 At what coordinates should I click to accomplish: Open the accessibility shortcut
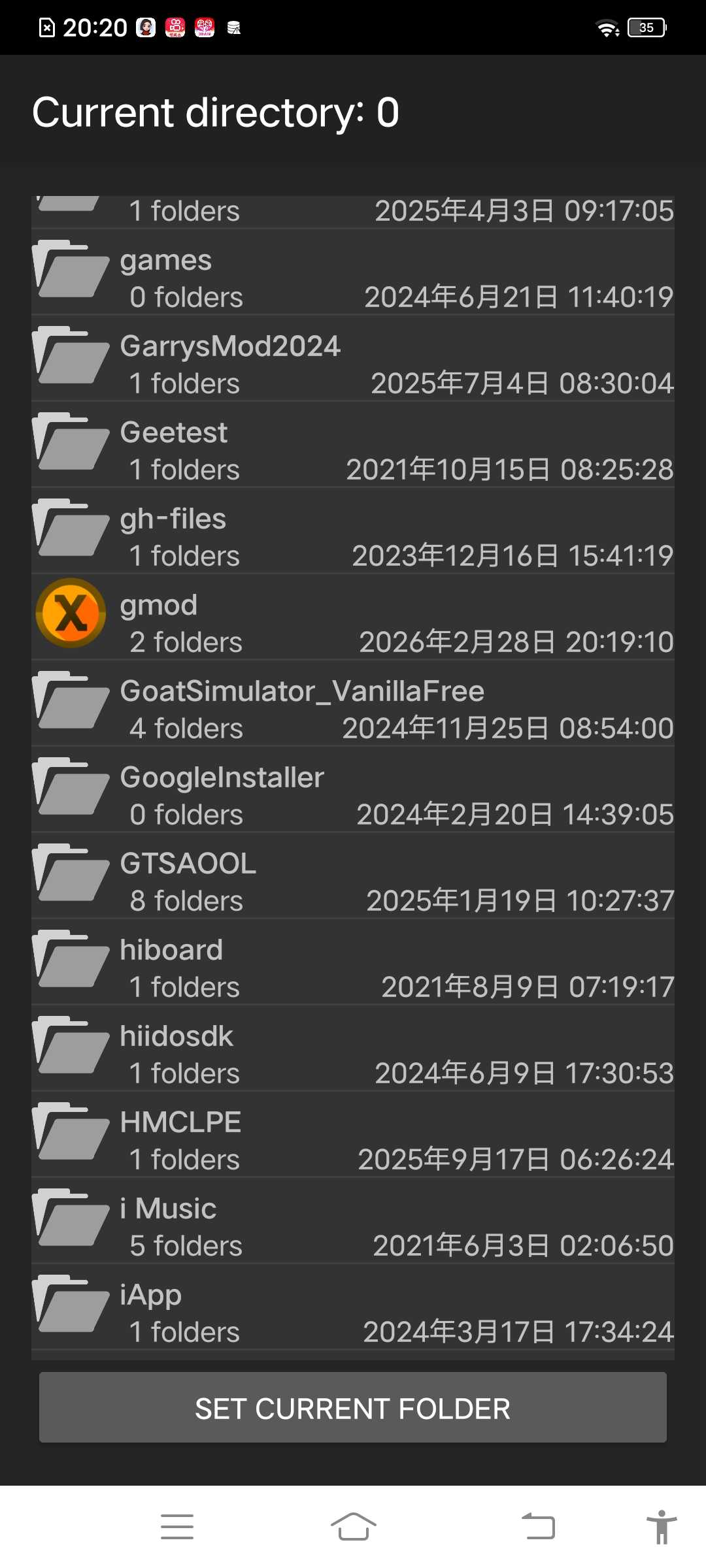(662, 1527)
